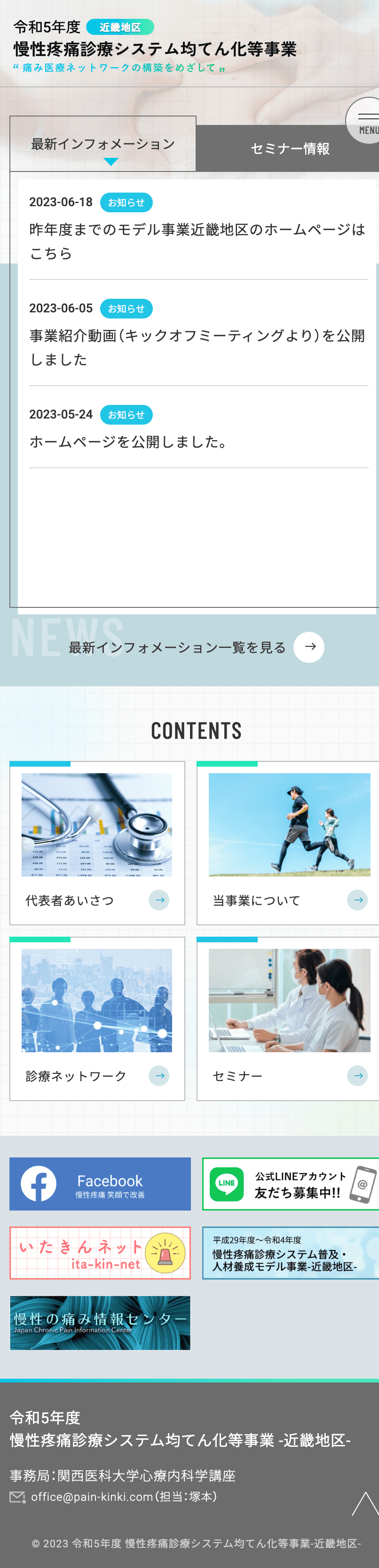Open the いたきんネット ita-kin-net banner
379x1568 pixels.
coord(100,1253)
